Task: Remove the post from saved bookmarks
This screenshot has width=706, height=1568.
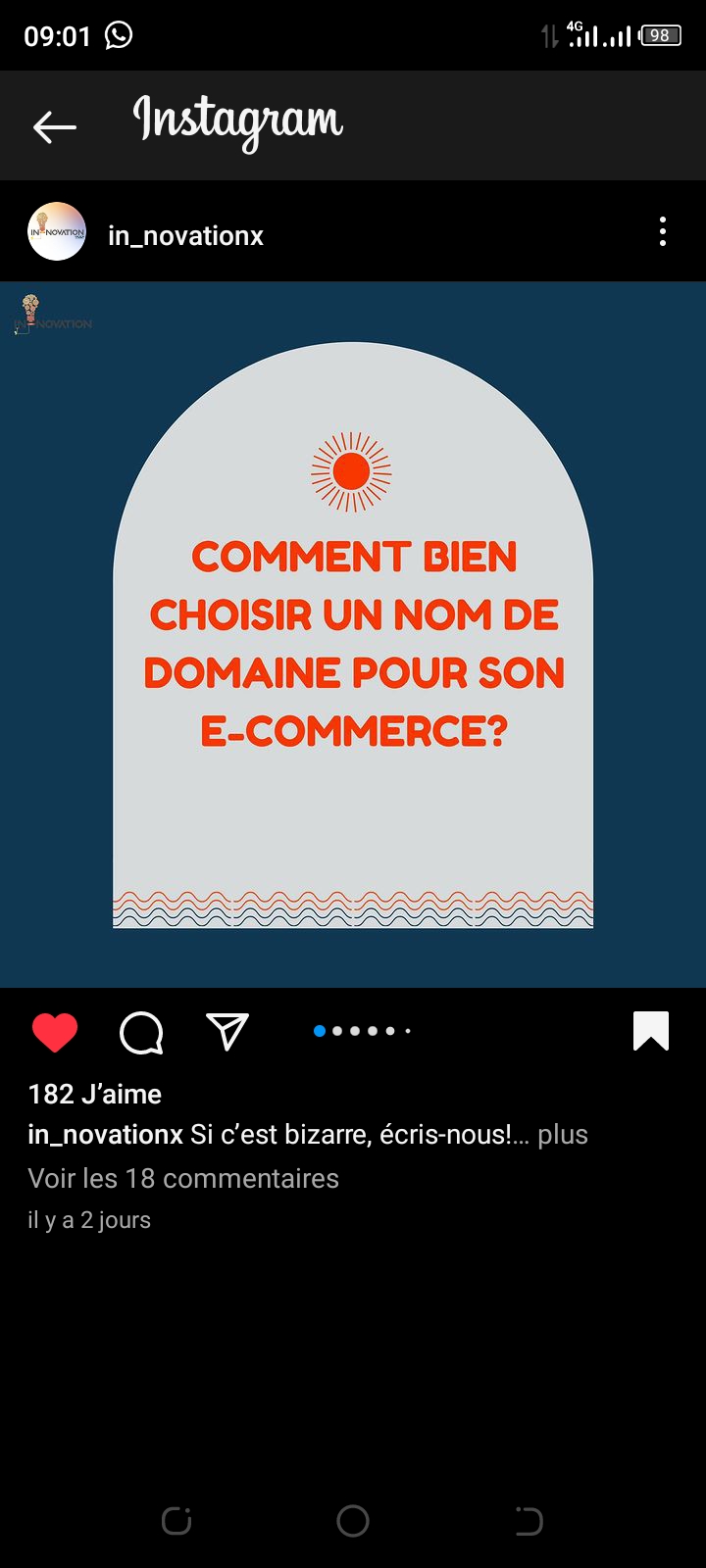Action: click(x=651, y=1031)
